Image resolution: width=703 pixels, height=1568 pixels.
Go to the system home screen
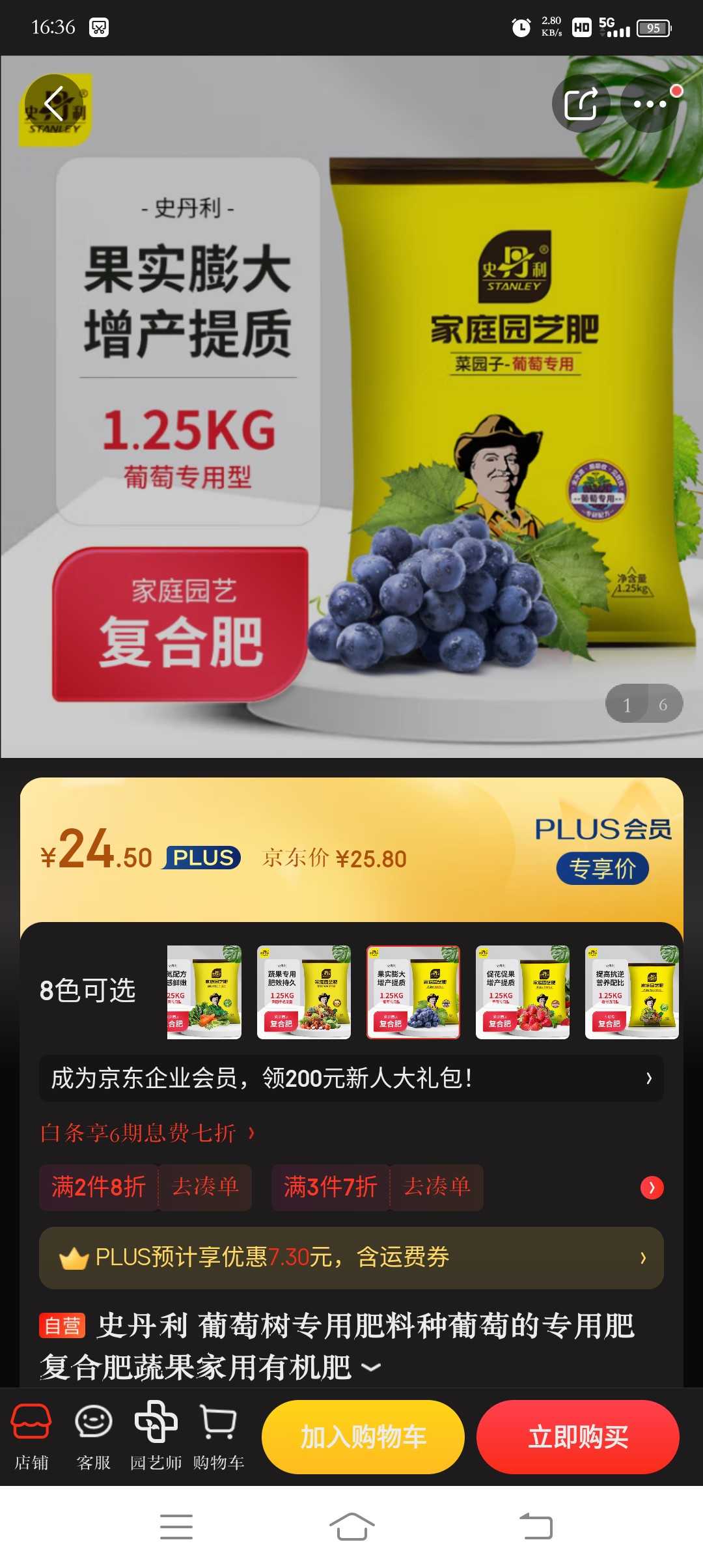351,1526
